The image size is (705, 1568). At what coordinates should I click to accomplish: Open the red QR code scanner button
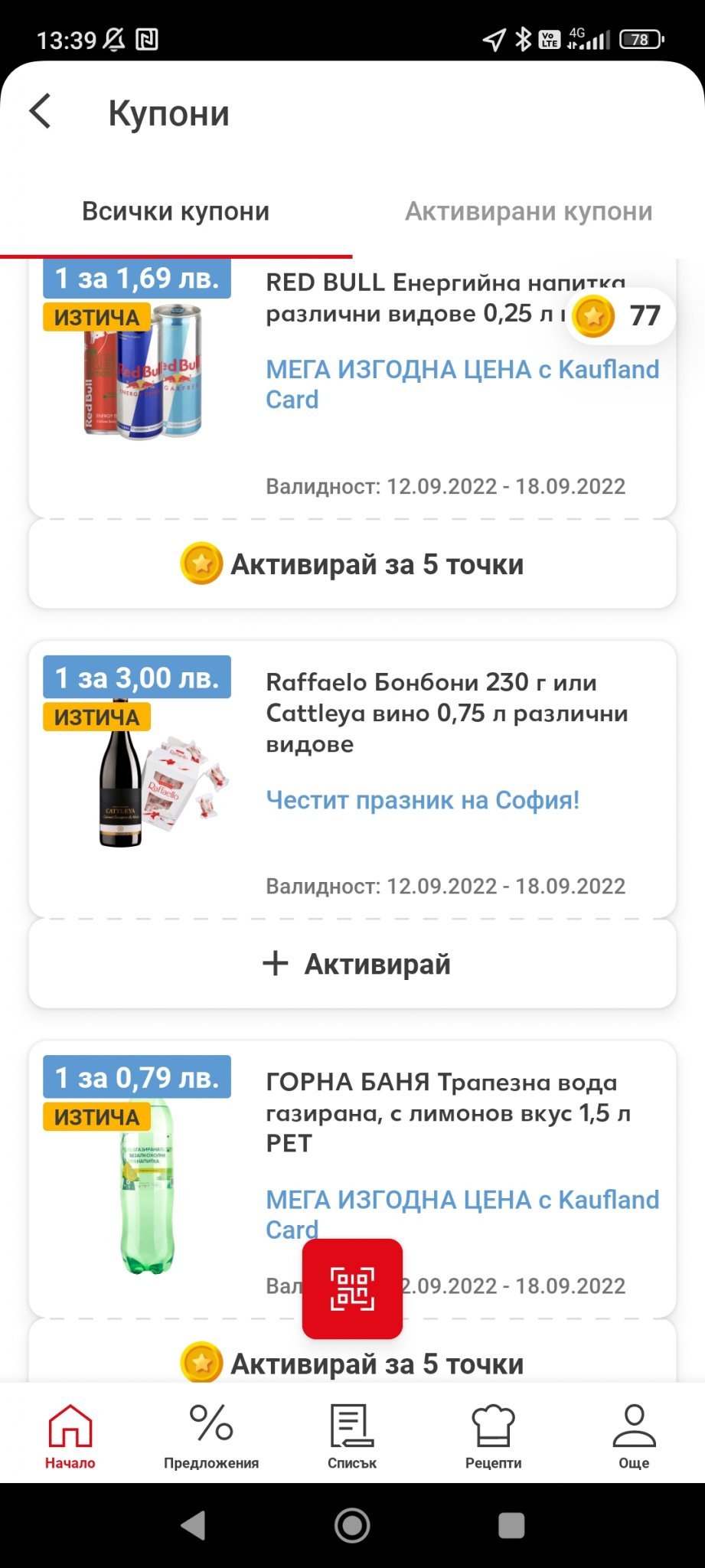(352, 1289)
